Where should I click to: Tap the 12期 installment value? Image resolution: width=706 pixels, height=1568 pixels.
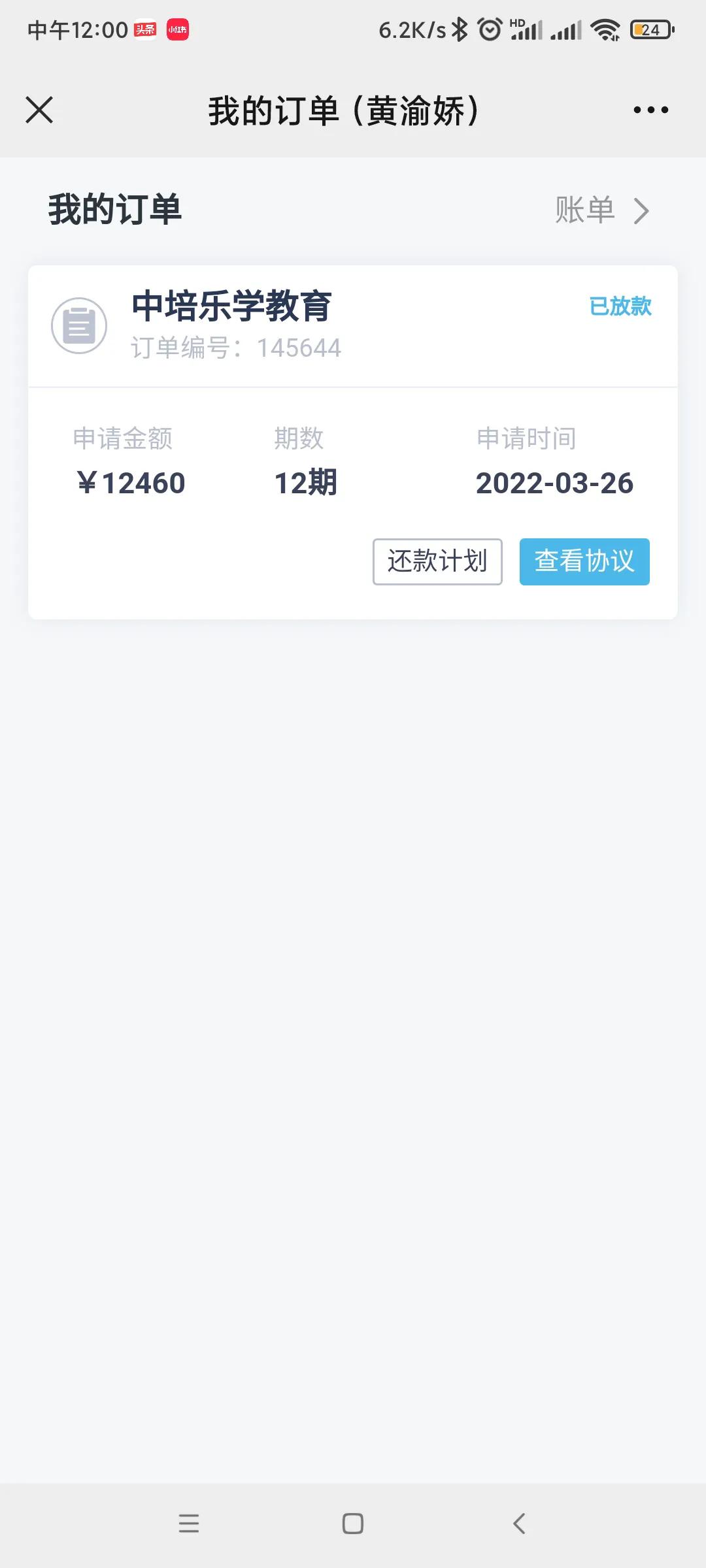point(305,483)
